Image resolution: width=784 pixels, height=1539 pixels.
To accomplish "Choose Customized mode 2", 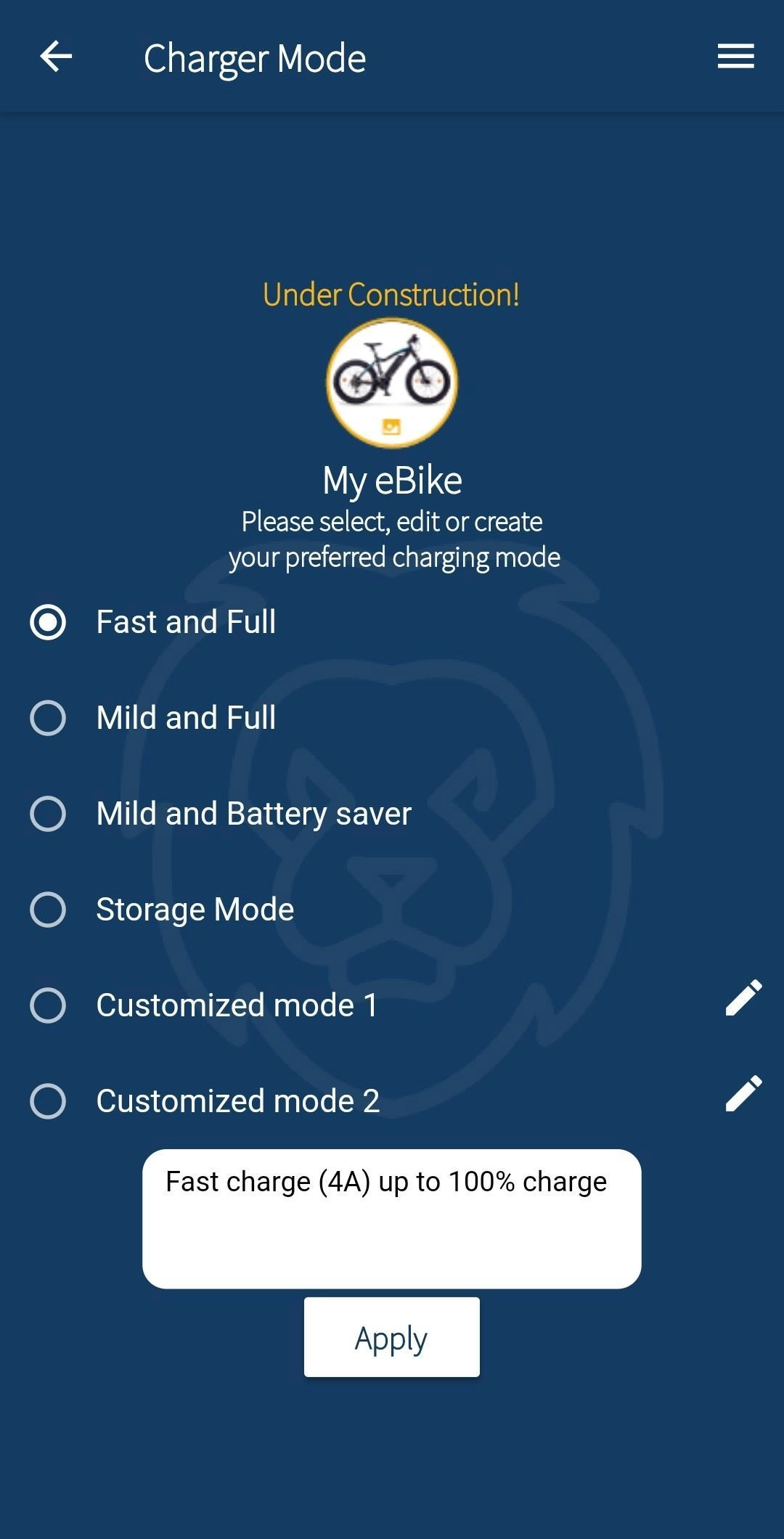I will tap(48, 1101).
